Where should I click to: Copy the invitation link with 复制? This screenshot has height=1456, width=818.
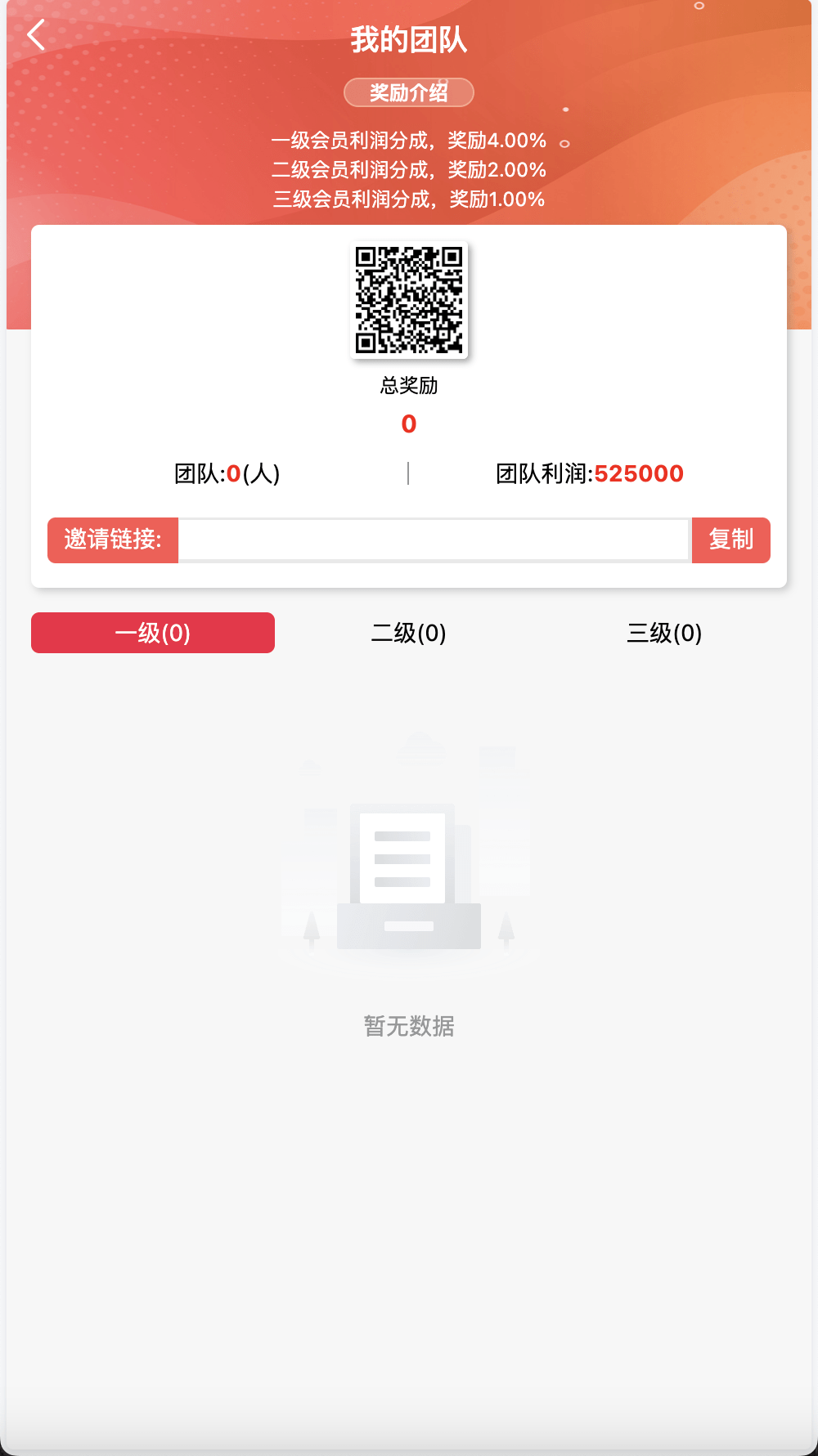pos(730,540)
